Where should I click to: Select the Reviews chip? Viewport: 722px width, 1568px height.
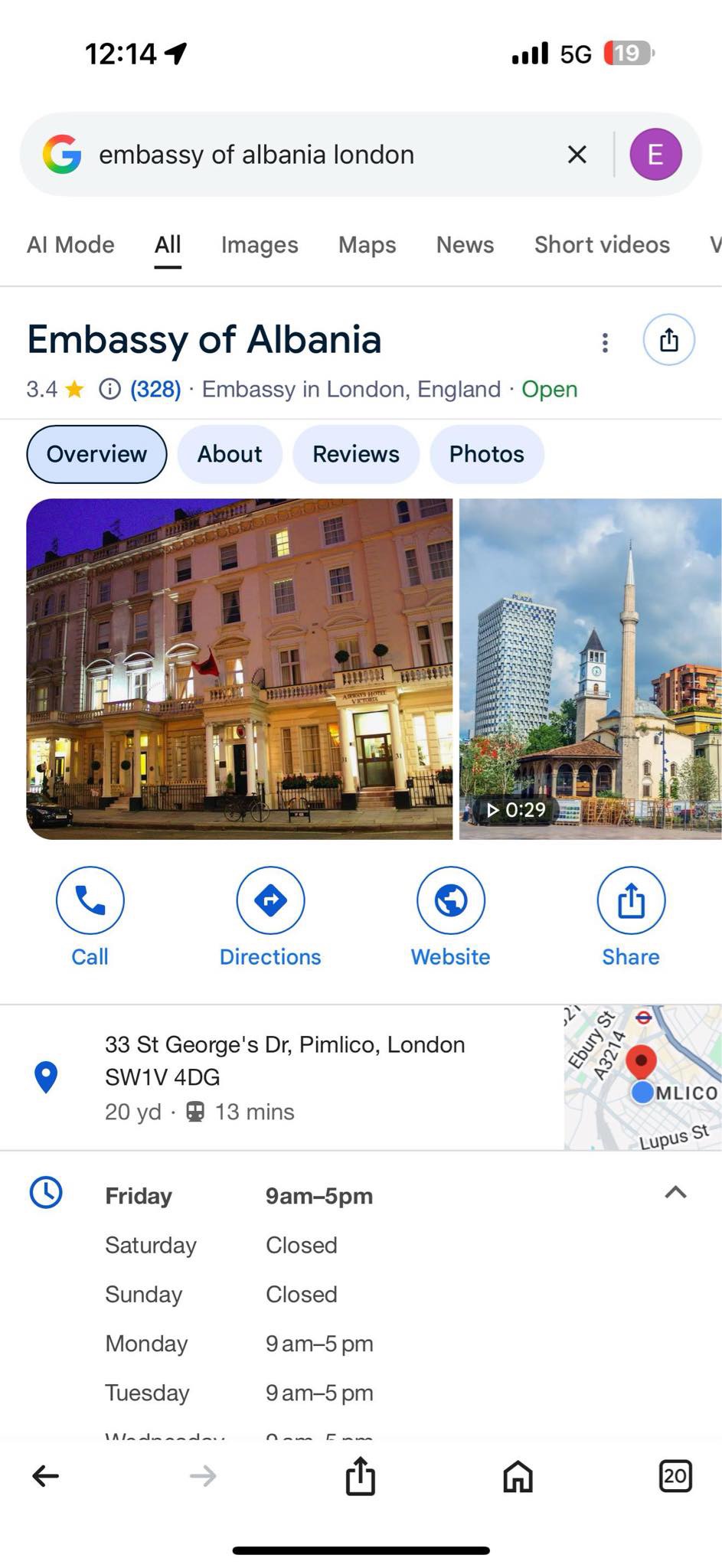point(355,454)
